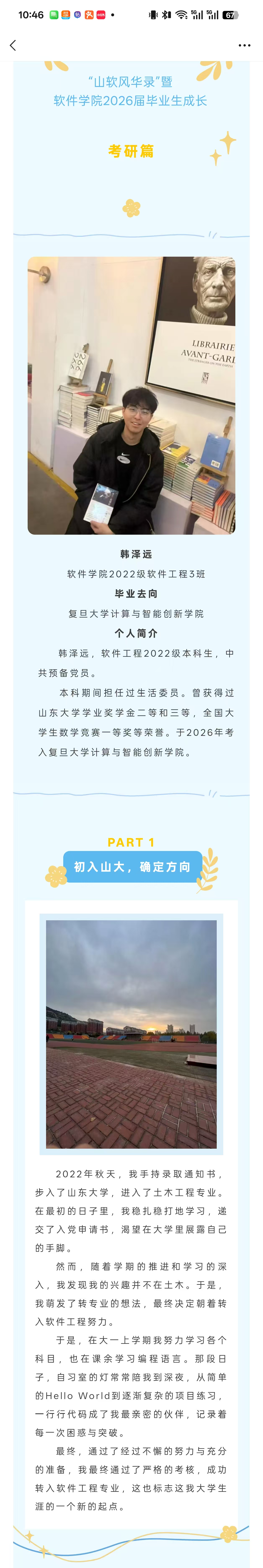Enlarge the portrait photo of 韩泽远
263x1568 pixels.
(x=131, y=396)
